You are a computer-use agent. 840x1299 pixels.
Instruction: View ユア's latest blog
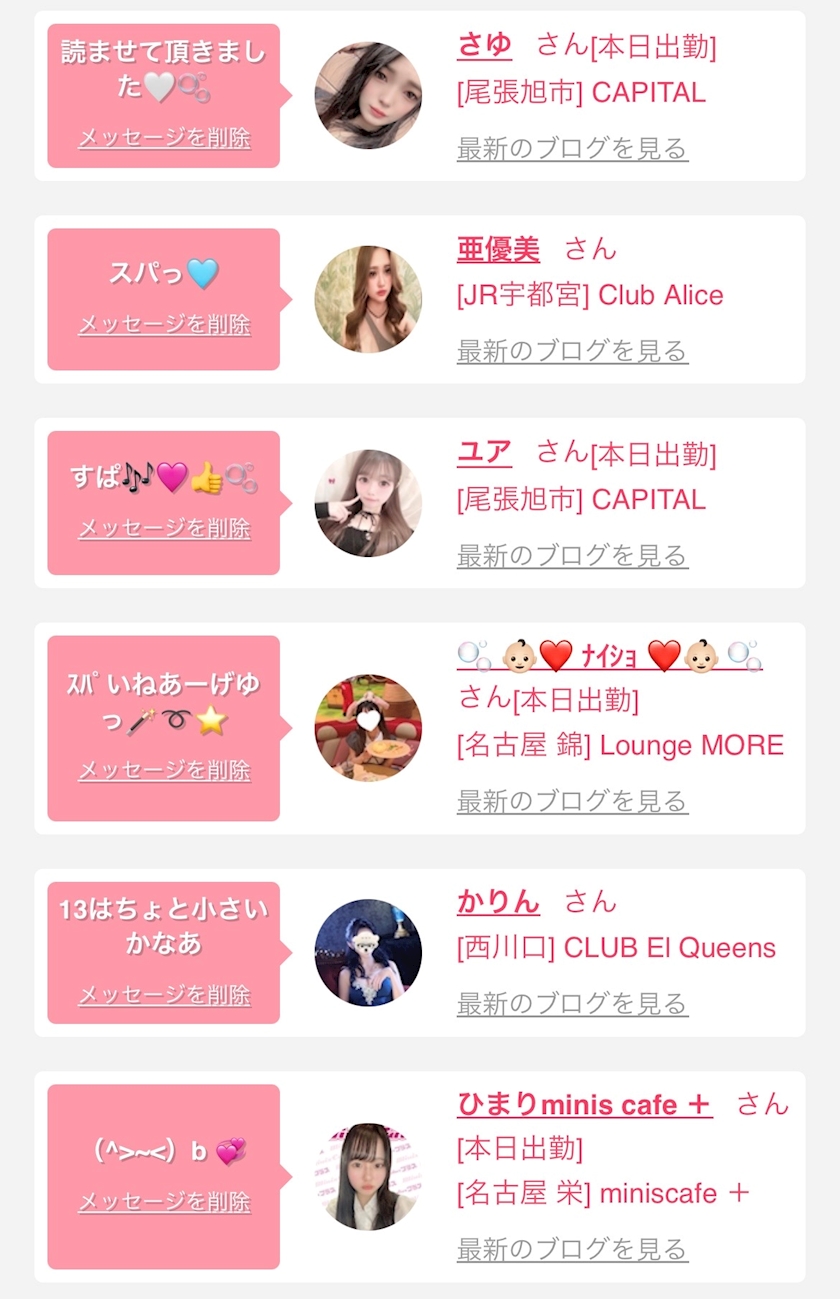pos(572,555)
